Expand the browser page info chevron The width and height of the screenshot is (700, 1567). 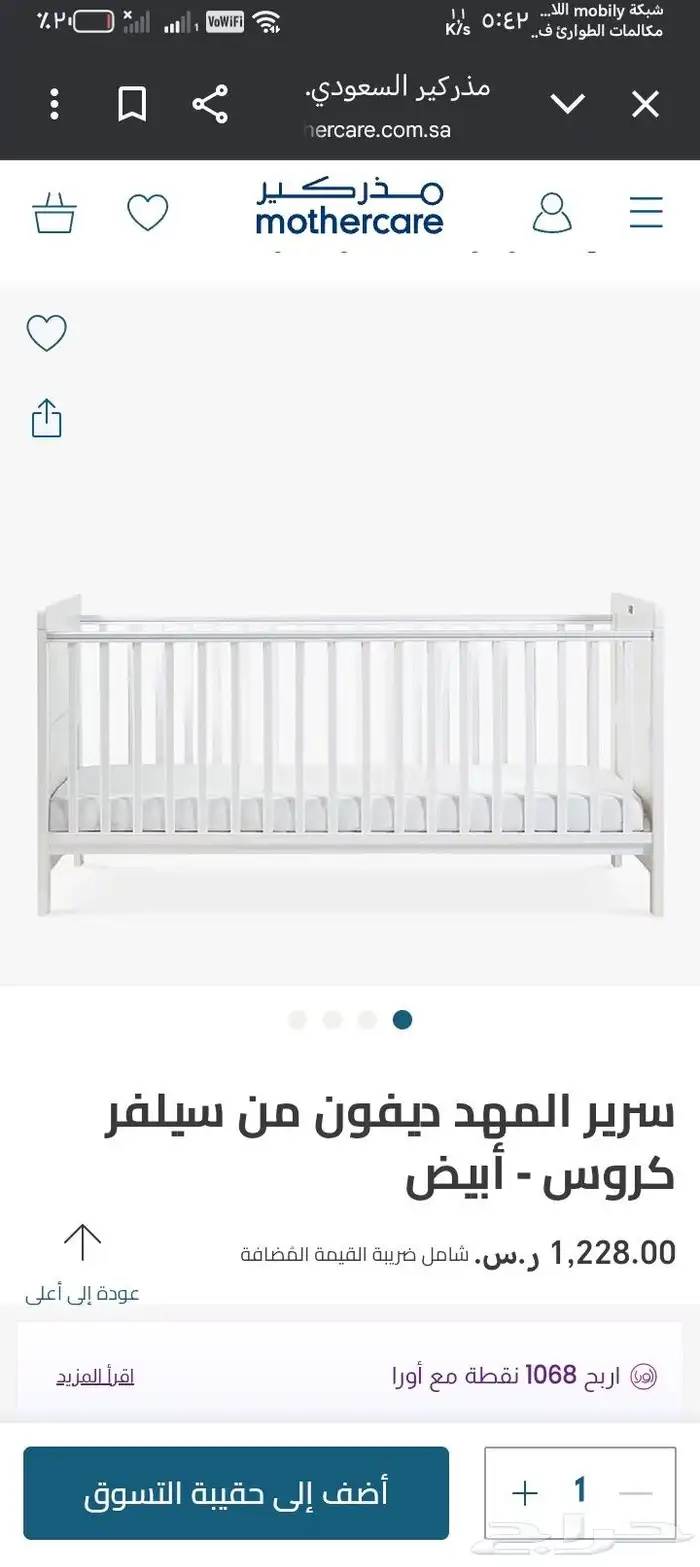tap(568, 104)
